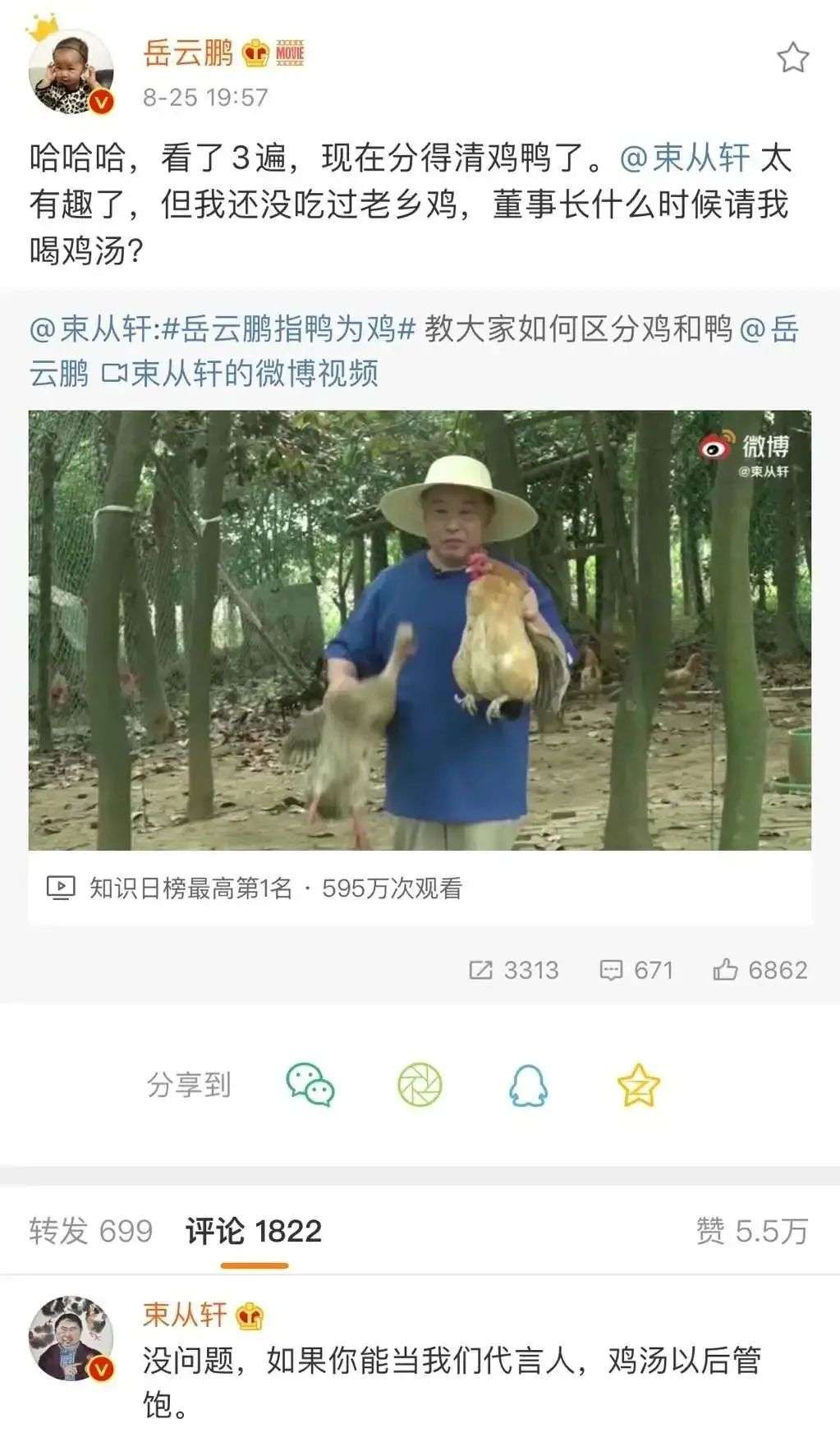Image resolution: width=840 pixels, height=1437 pixels.
Task: Open 束从轩's avatar in the comments
Action: [71, 1338]
